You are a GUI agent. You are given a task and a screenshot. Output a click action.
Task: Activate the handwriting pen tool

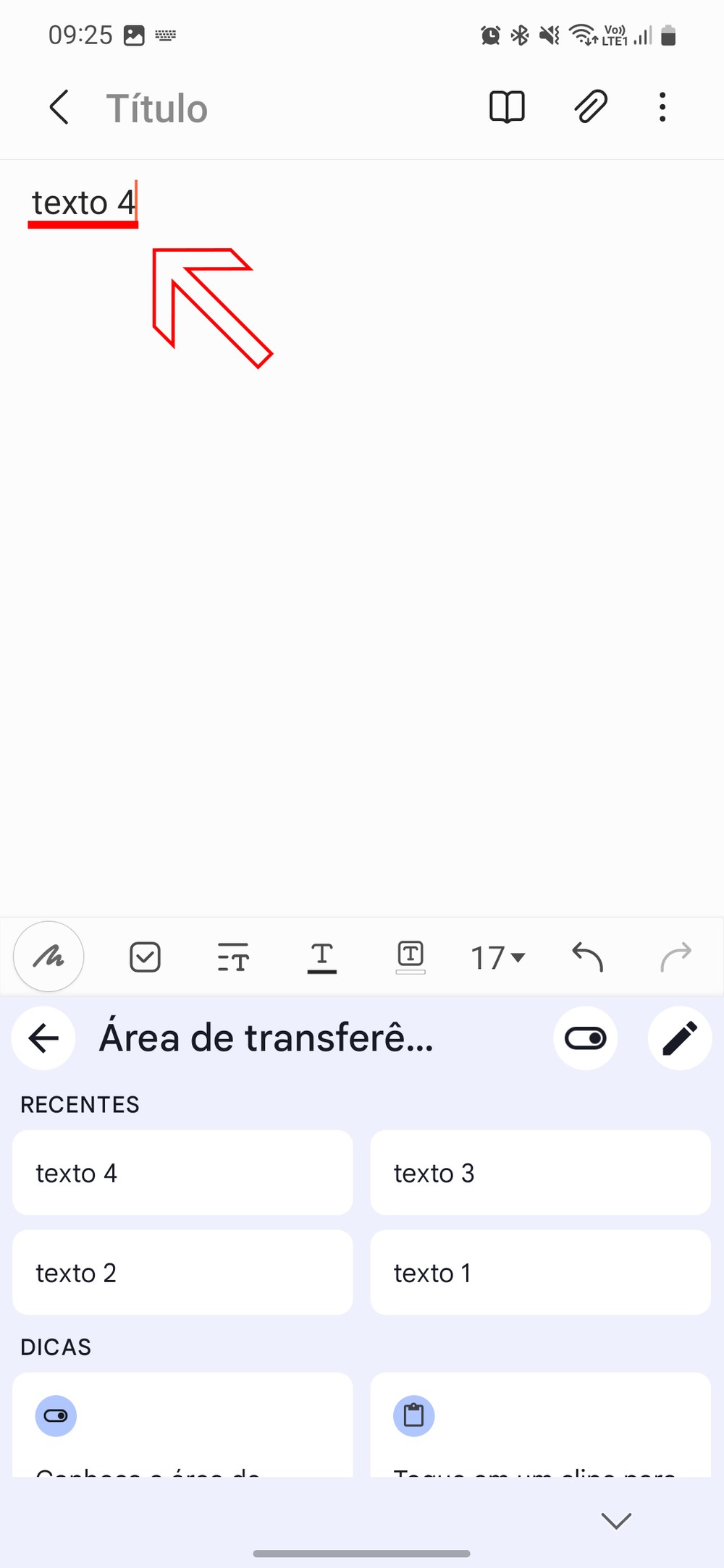point(49,957)
